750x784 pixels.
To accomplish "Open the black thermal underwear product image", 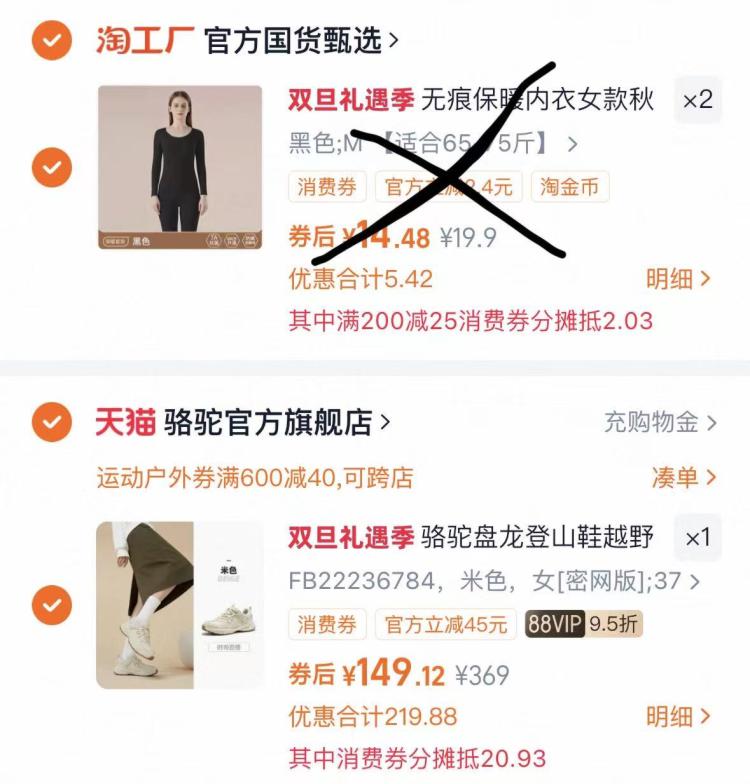I will coord(180,167).
